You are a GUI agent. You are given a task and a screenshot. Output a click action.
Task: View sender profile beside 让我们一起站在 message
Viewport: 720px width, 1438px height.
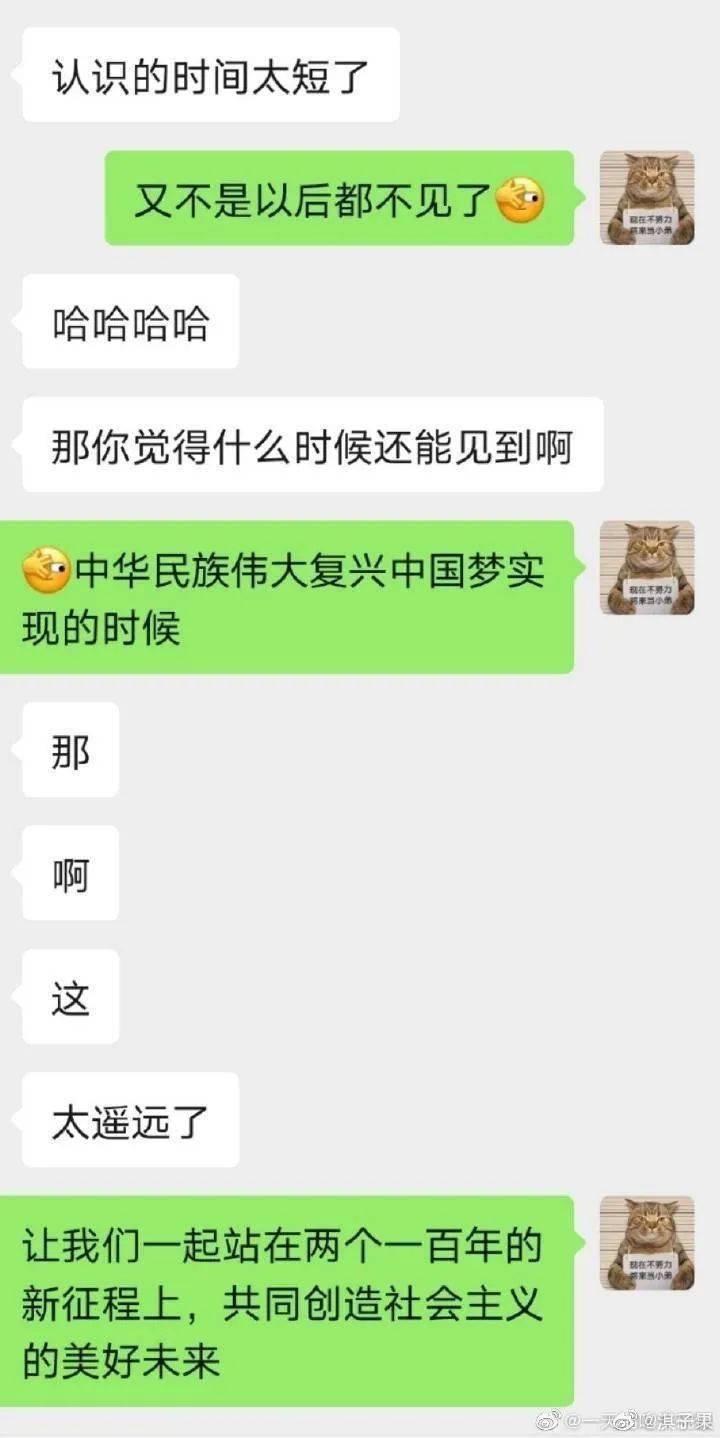click(x=646, y=1243)
